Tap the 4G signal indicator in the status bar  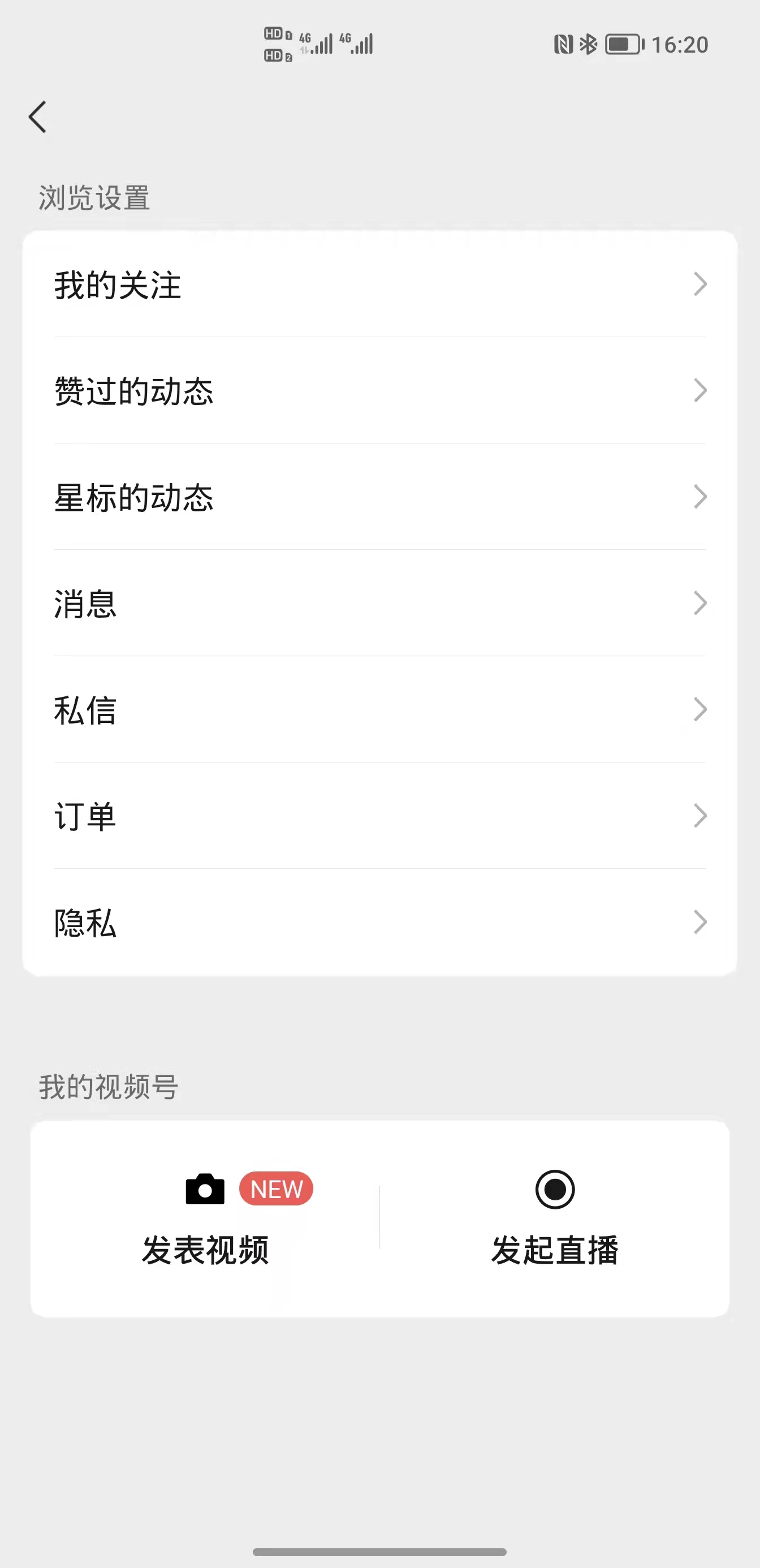tap(317, 43)
